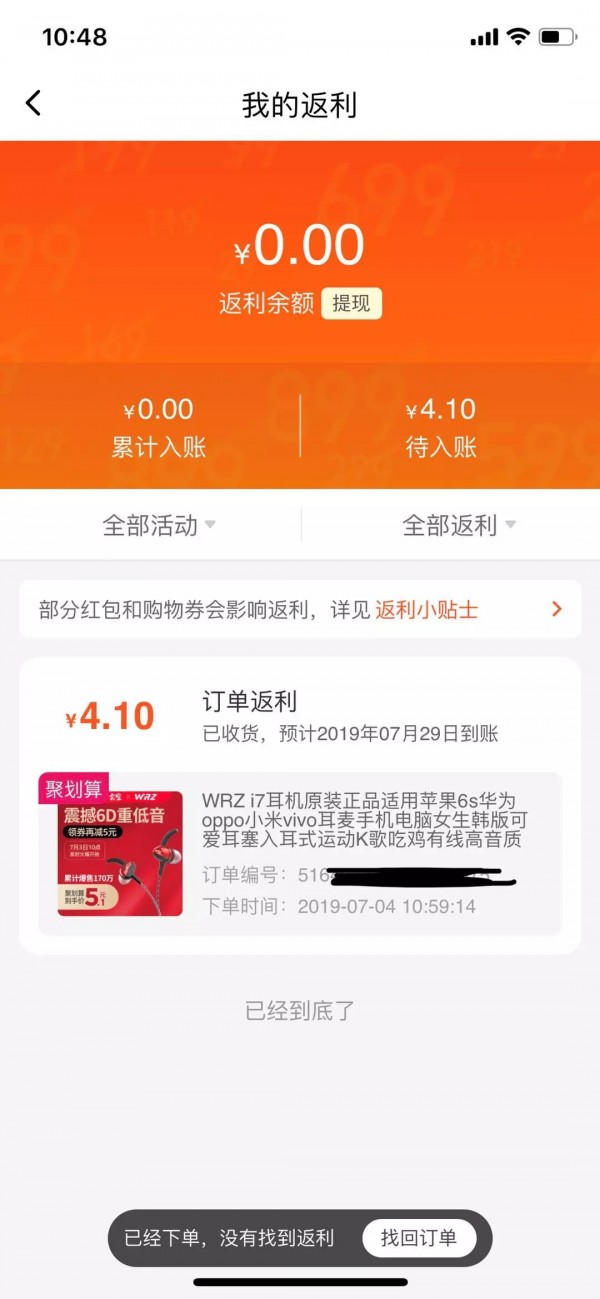The image size is (600, 1299).
Task: Tap 找回订单 to recover an order
Action: coord(418,1238)
